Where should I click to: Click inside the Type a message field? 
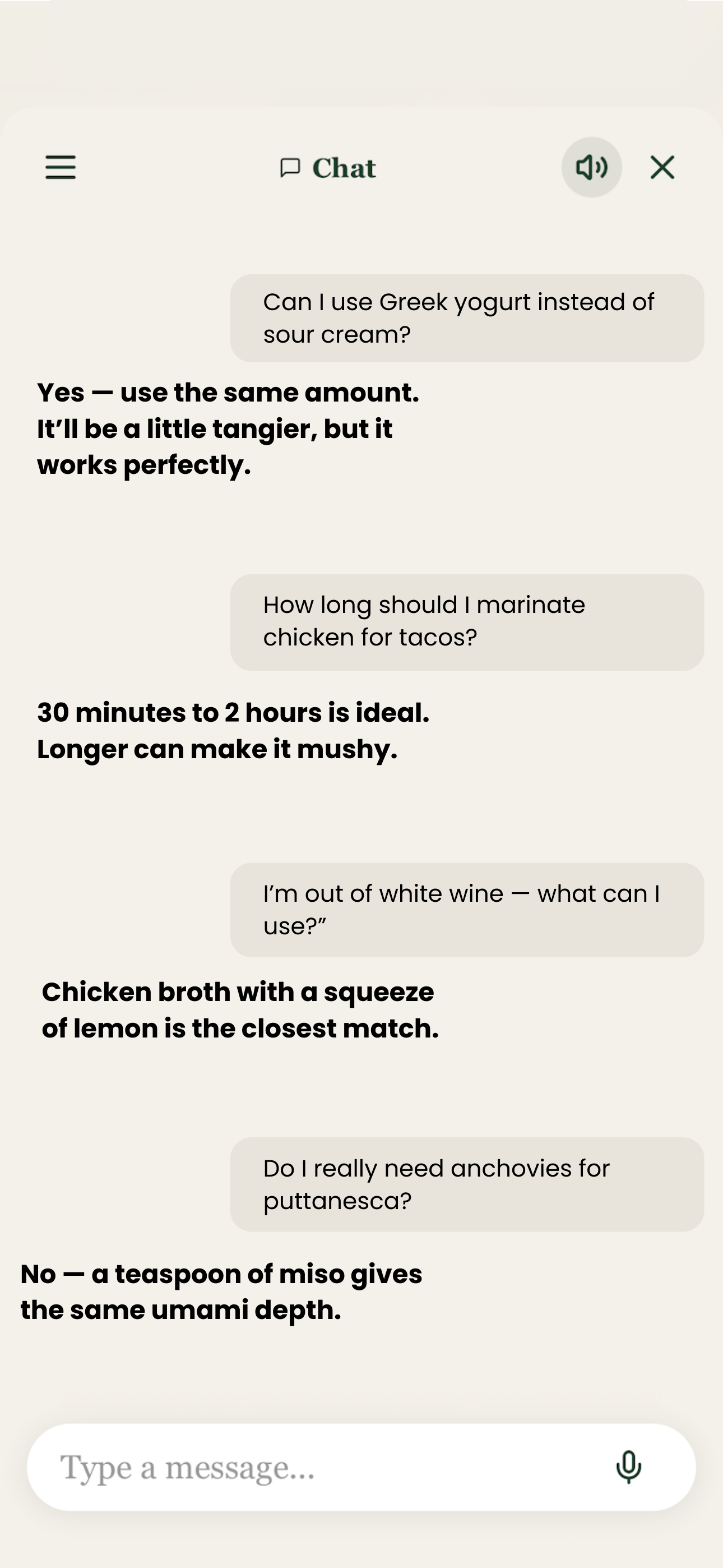(x=304, y=1467)
